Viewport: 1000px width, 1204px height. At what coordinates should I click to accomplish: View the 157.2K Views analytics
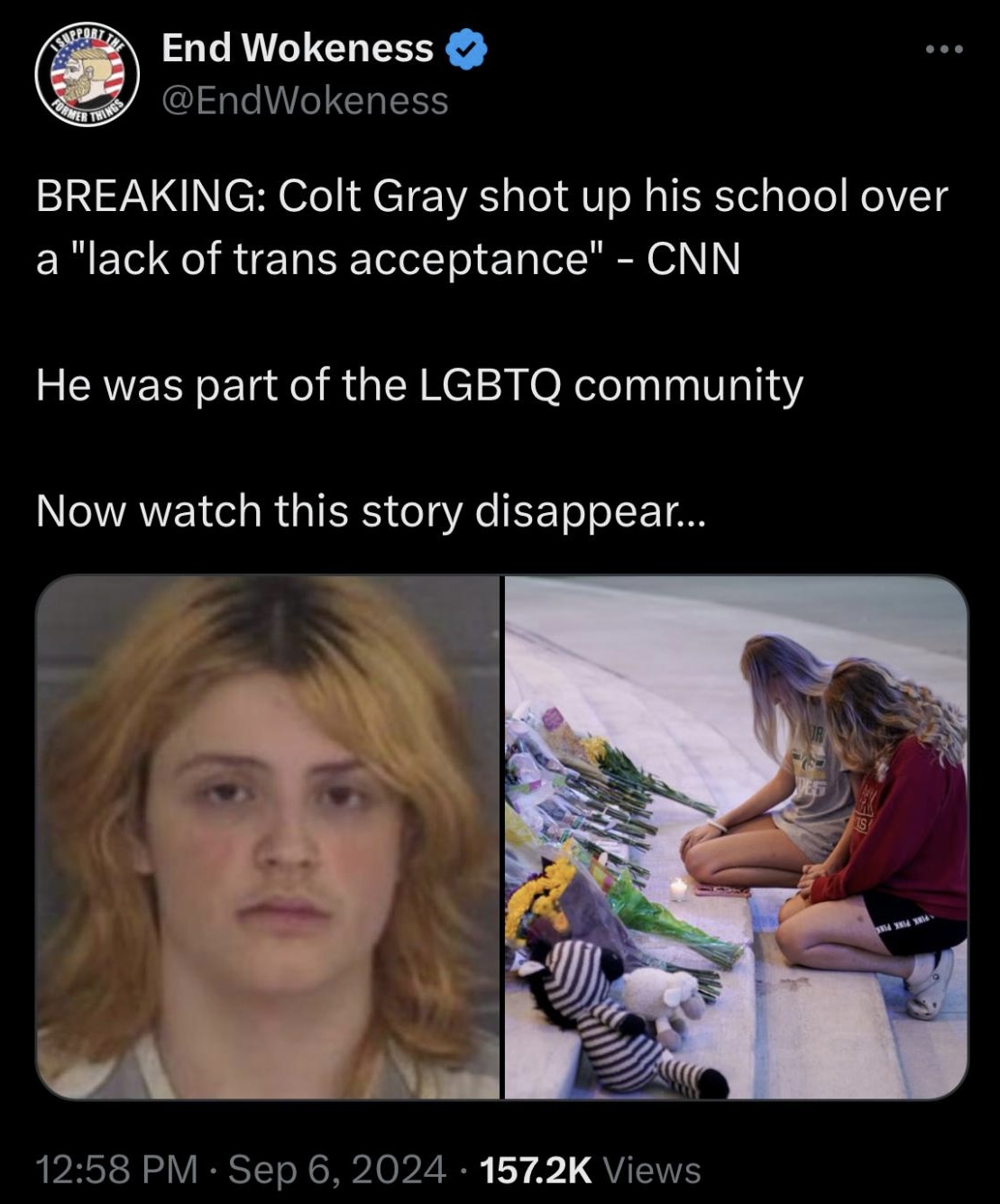[591, 1170]
